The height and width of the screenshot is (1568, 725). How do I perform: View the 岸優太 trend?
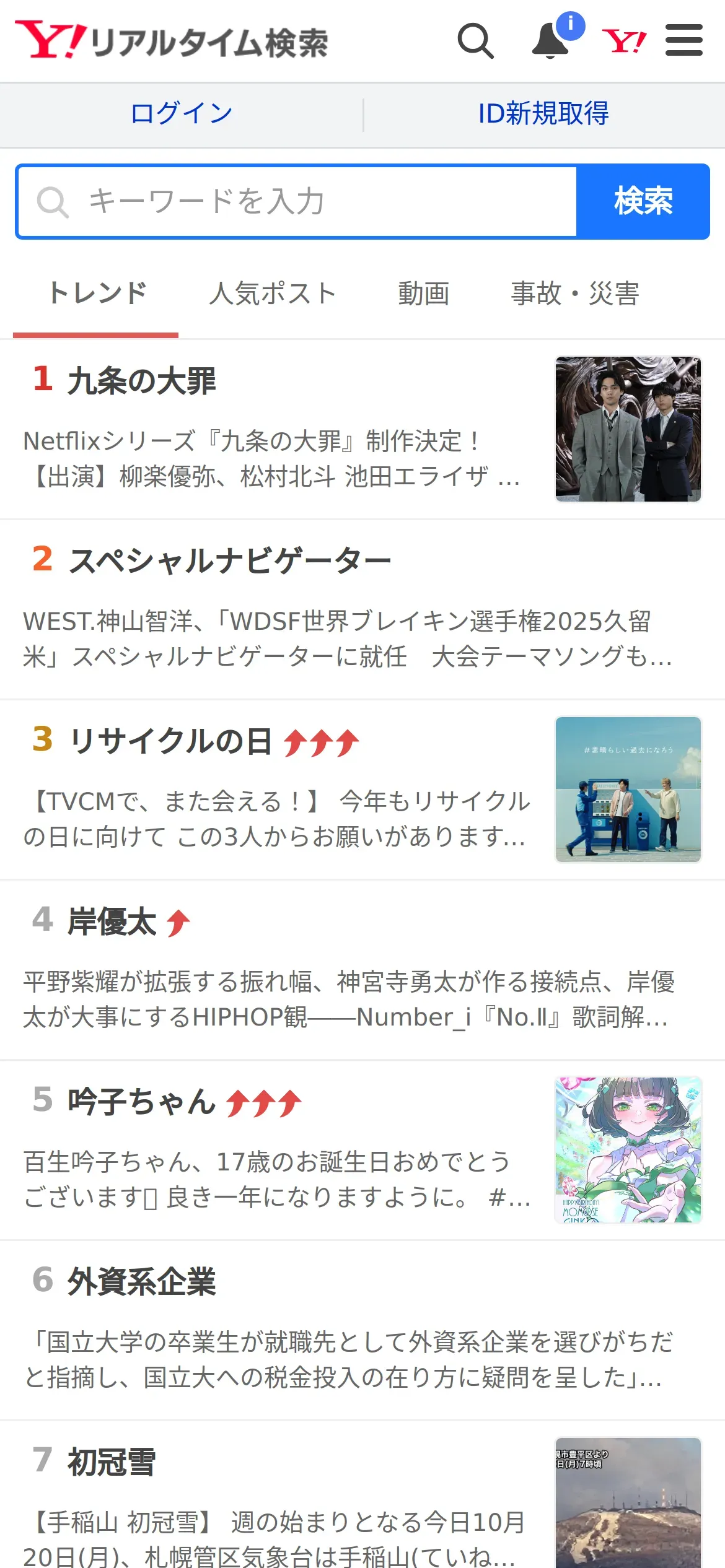(112, 921)
